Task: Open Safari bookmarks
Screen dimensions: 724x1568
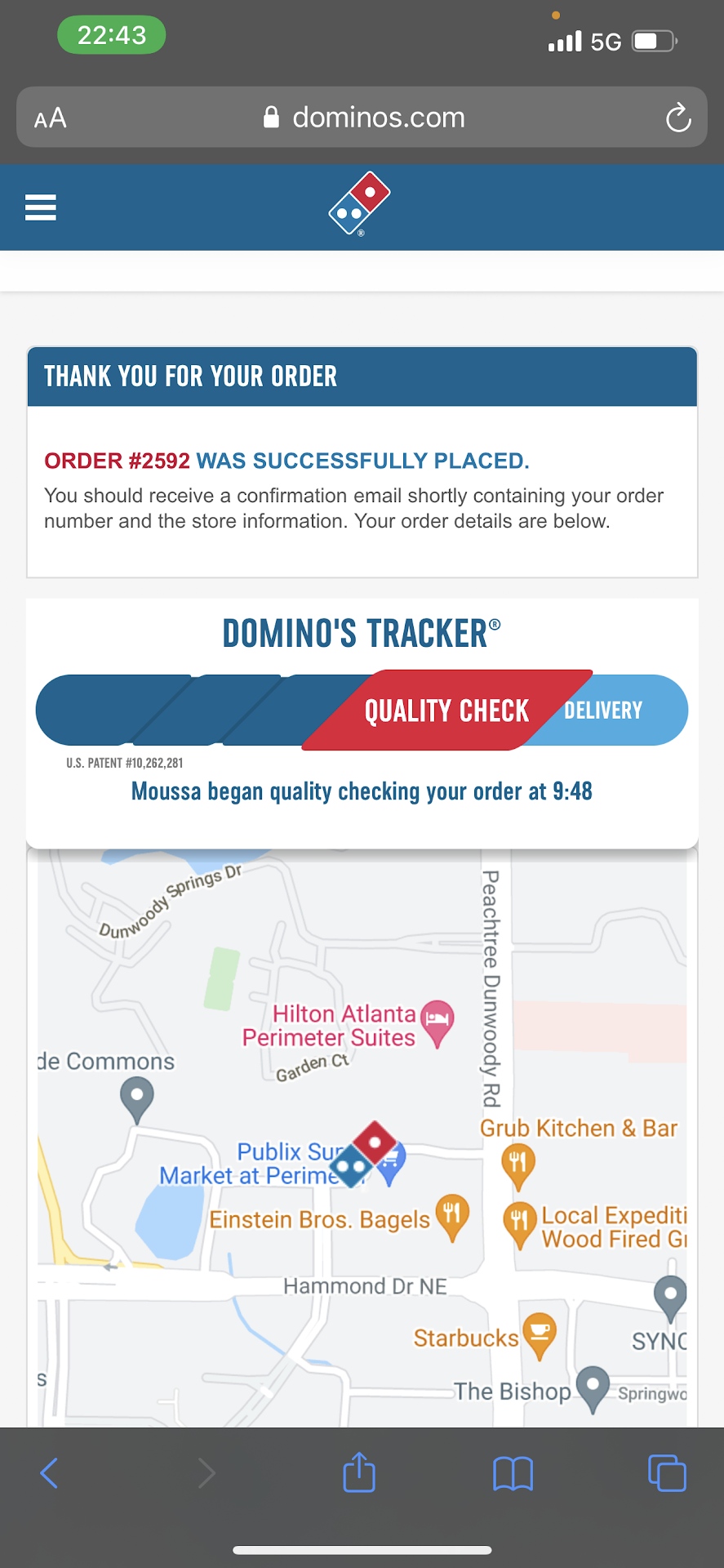Action: coord(513,1473)
